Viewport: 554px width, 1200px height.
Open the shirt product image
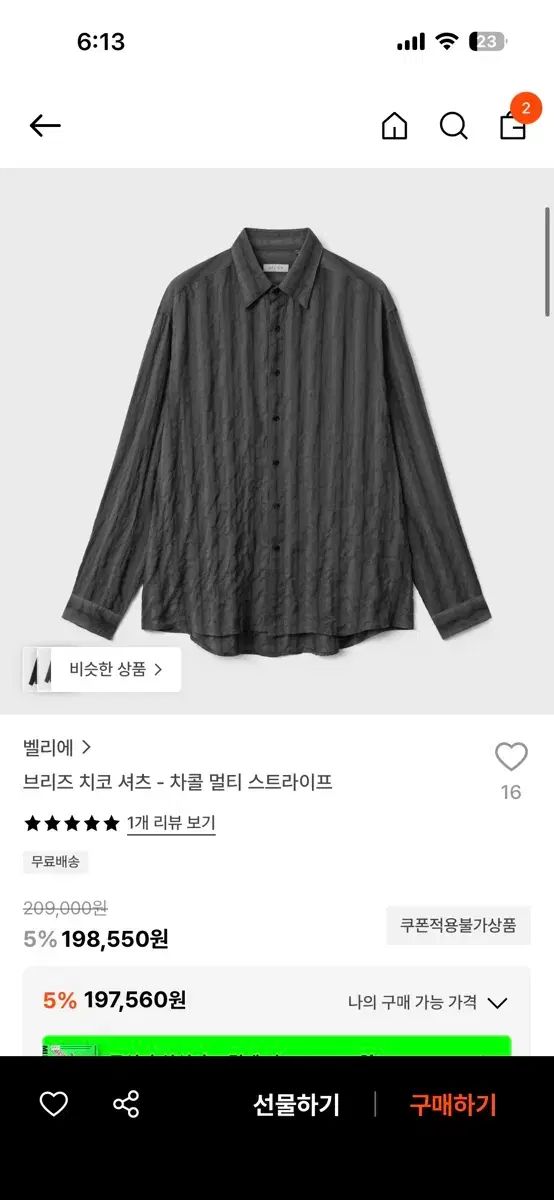tap(277, 441)
